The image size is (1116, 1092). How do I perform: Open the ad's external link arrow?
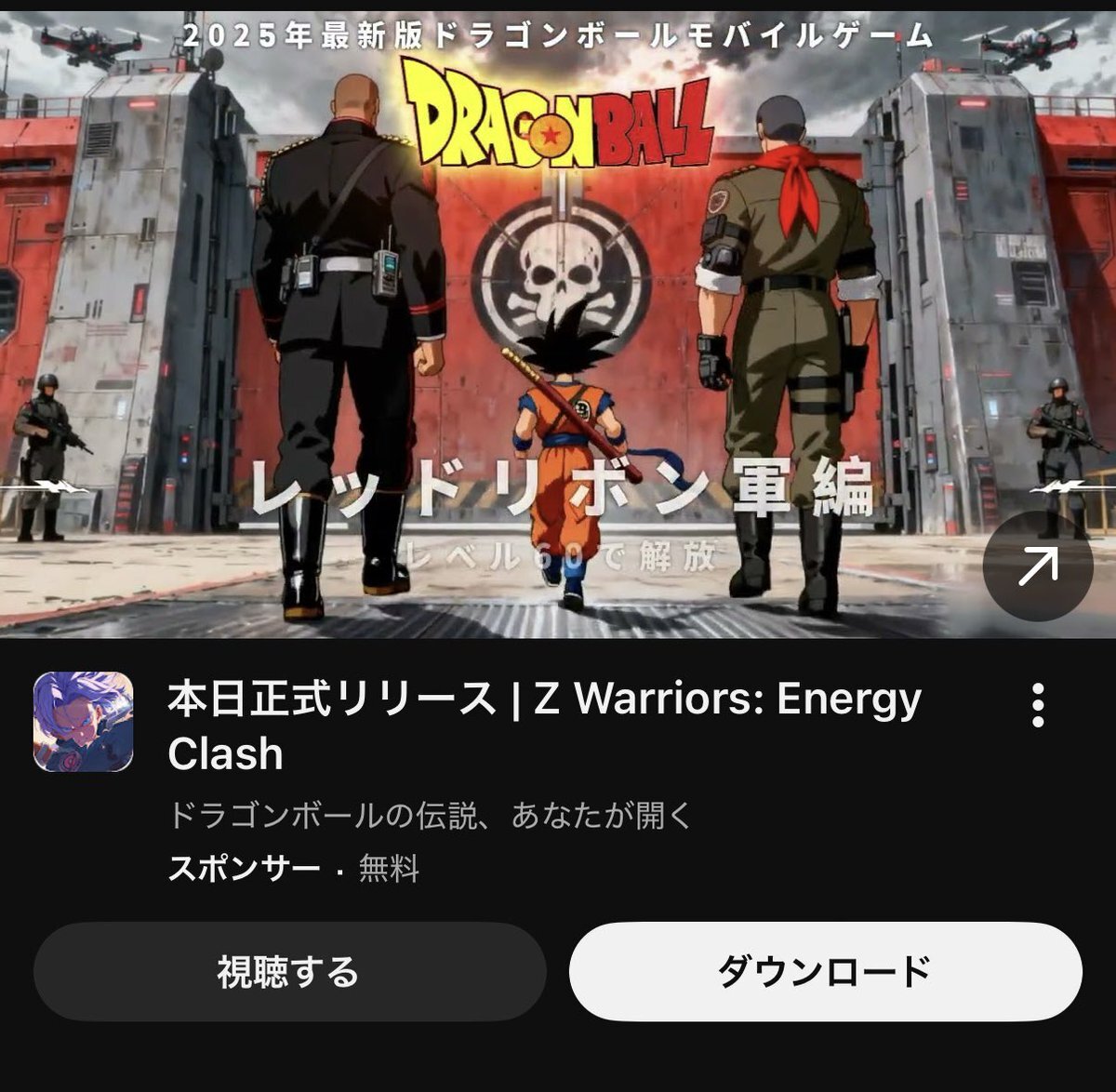coord(1037,566)
